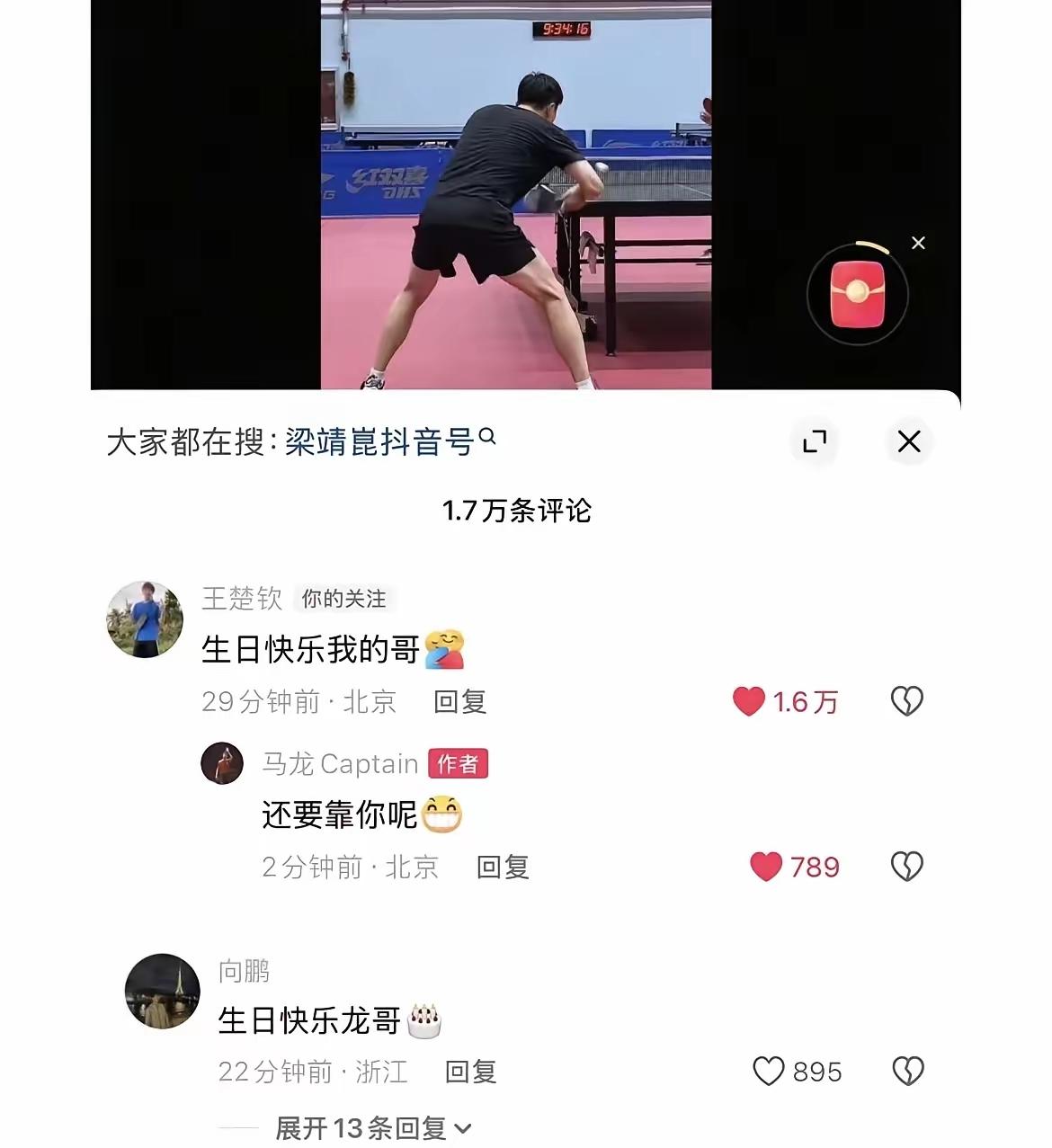This screenshot has height=1148, width=1052.
Task: Expand the 13 replies under 向鹏
Action: pos(372,1127)
